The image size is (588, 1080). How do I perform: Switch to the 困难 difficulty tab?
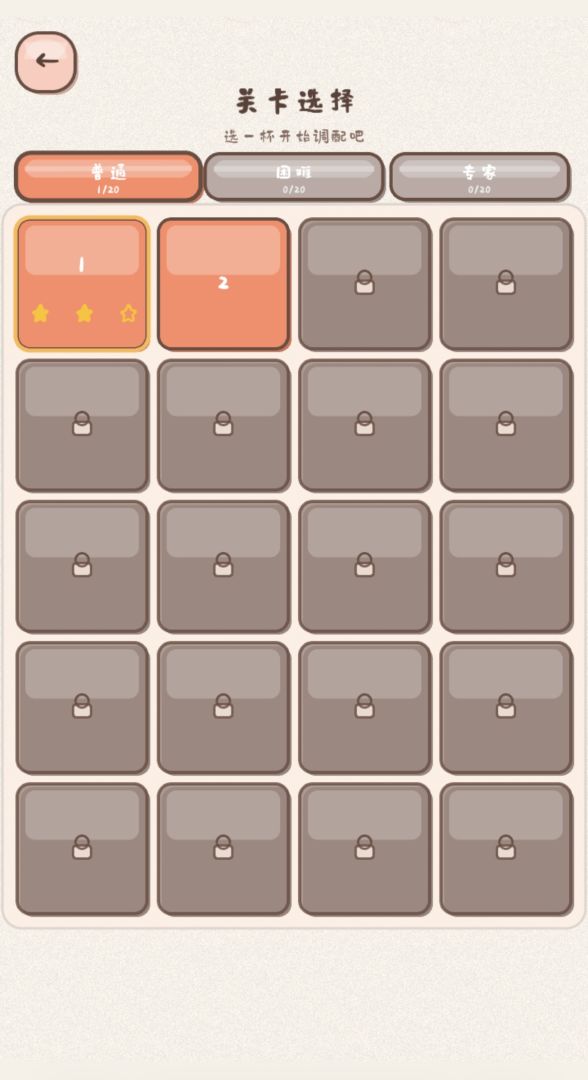pos(294,177)
